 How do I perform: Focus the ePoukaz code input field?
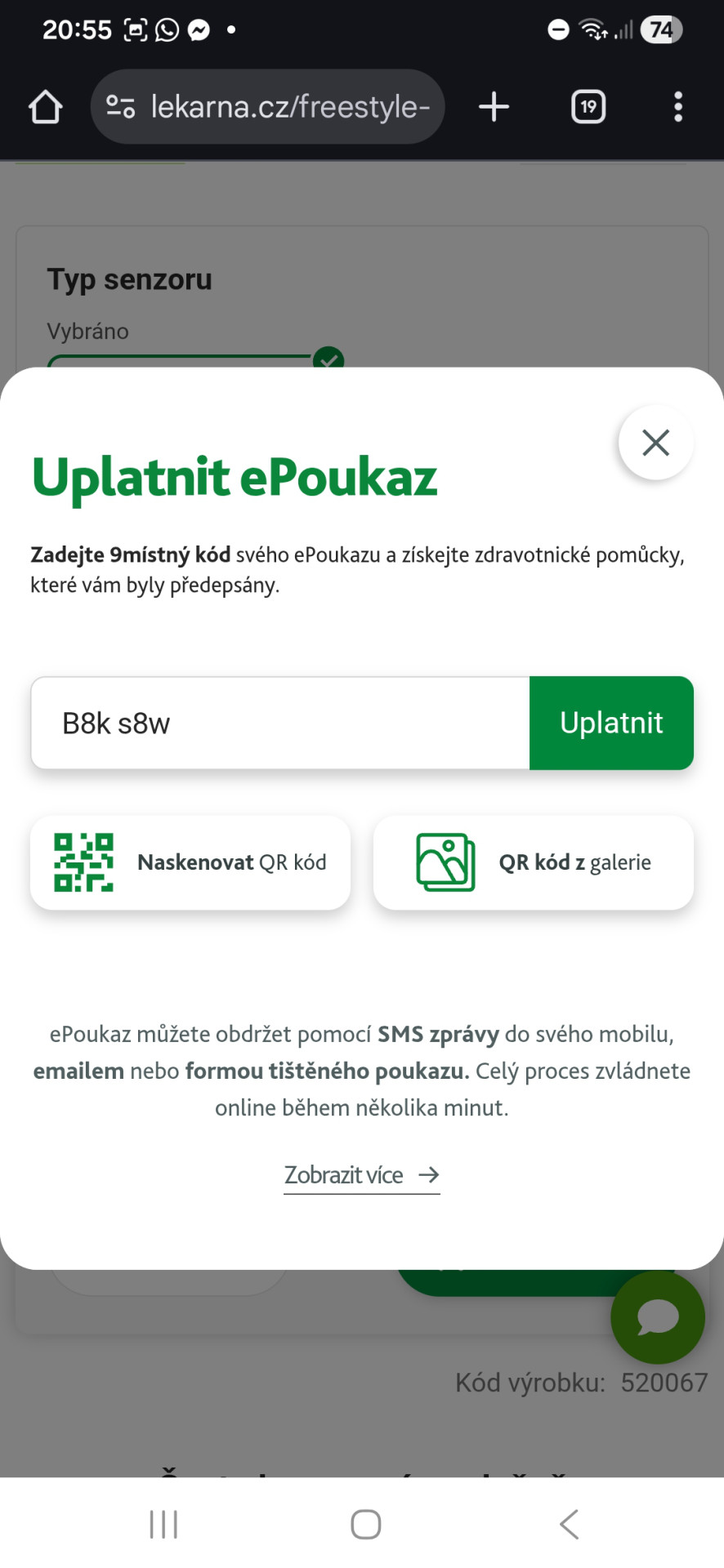(x=279, y=723)
